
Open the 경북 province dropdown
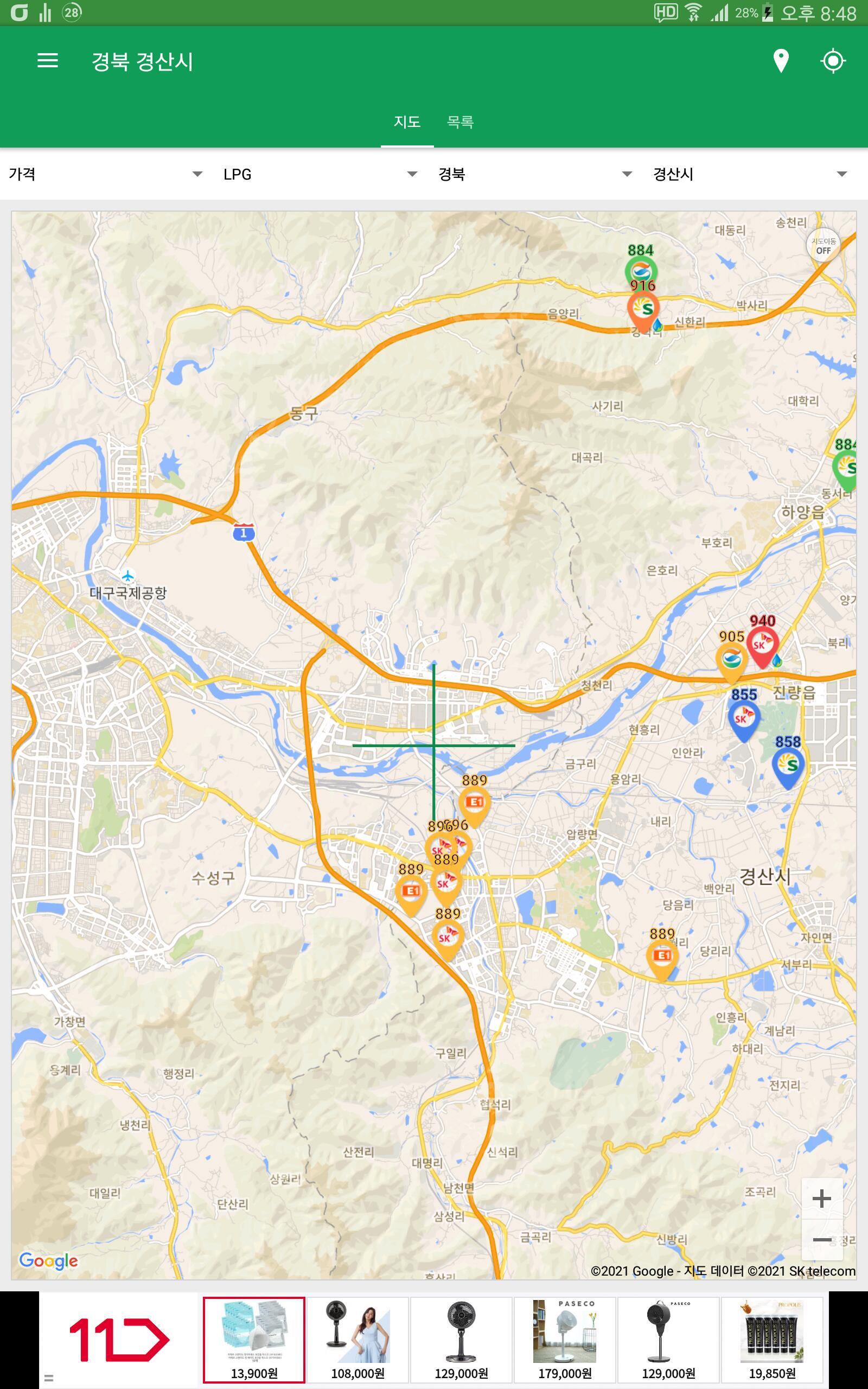point(535,174)
